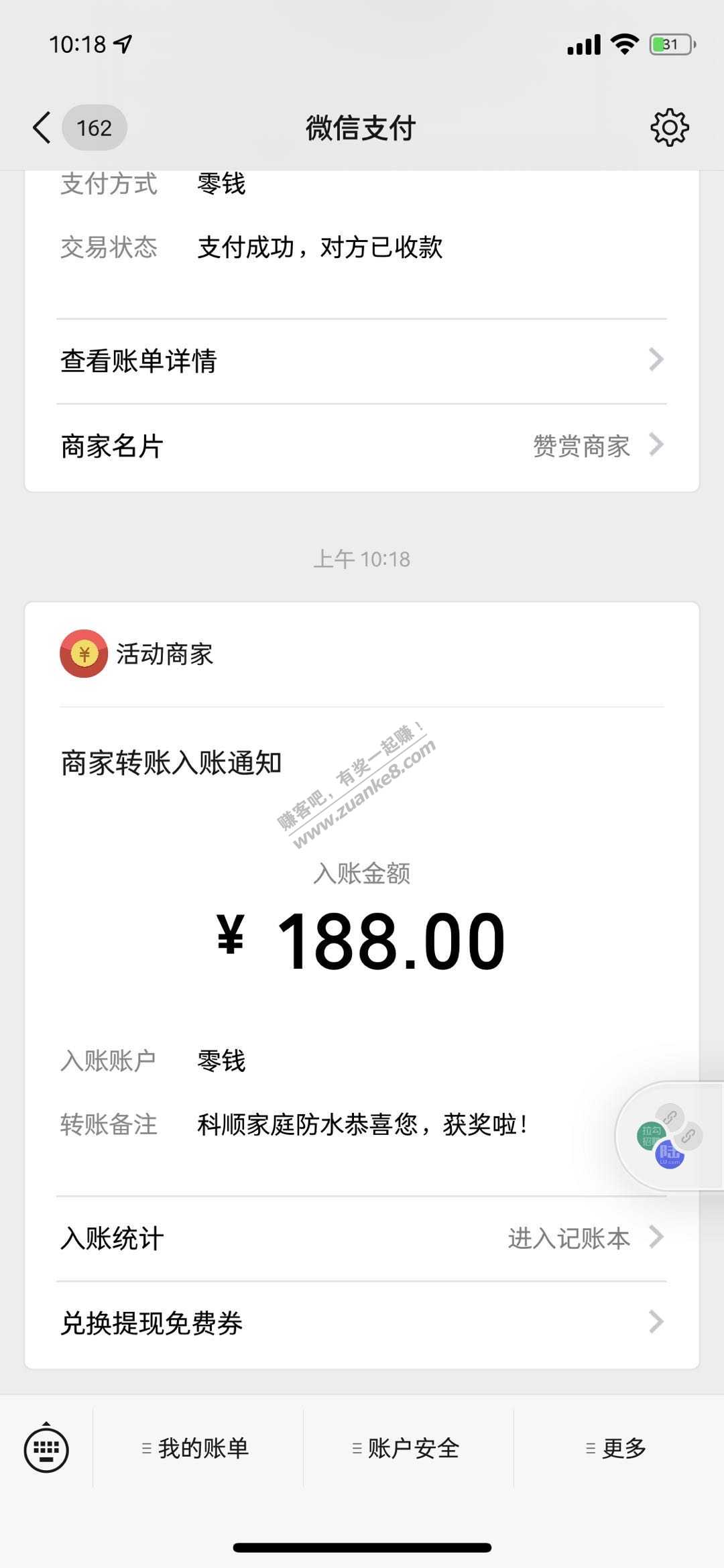Open 我的账单 menu
724x1568 pixels.
197,1448
